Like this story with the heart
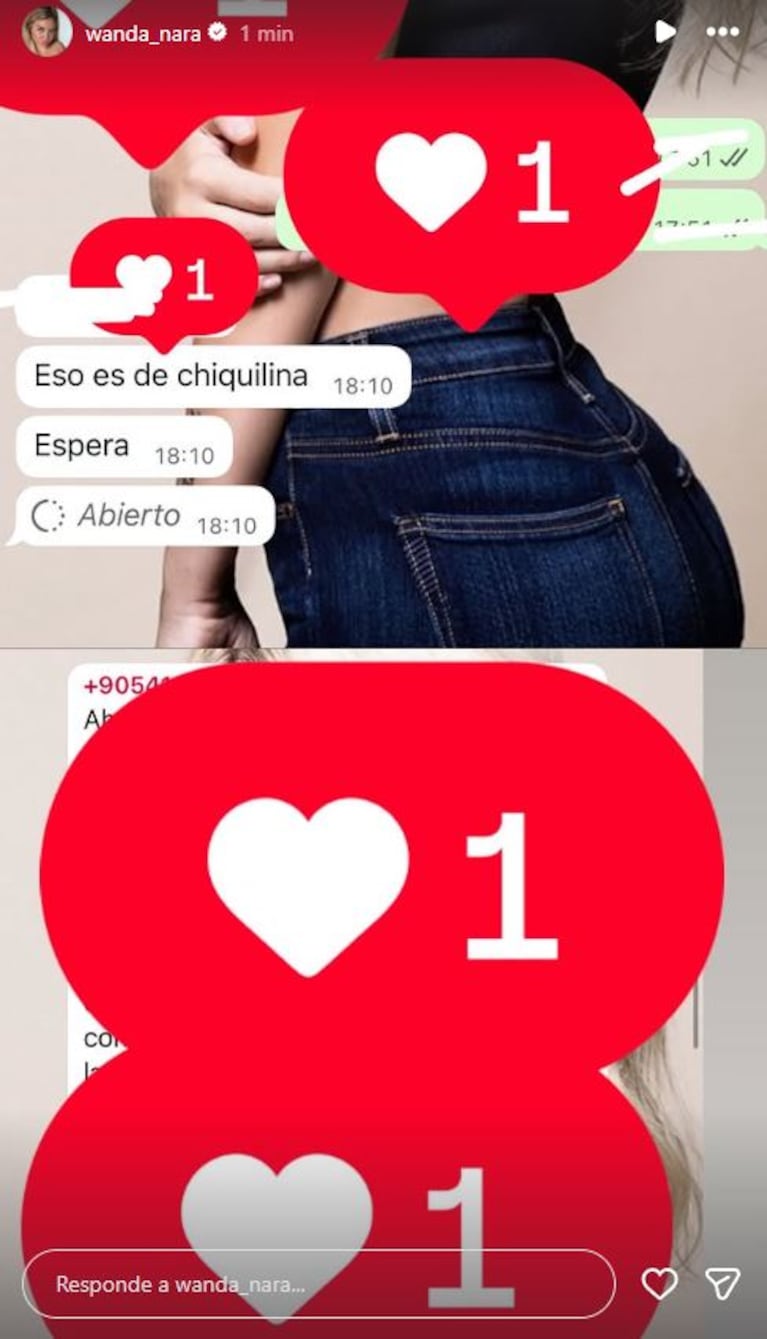Image resolution: width=767 pixels, height=1339 pixels. 660,1284
